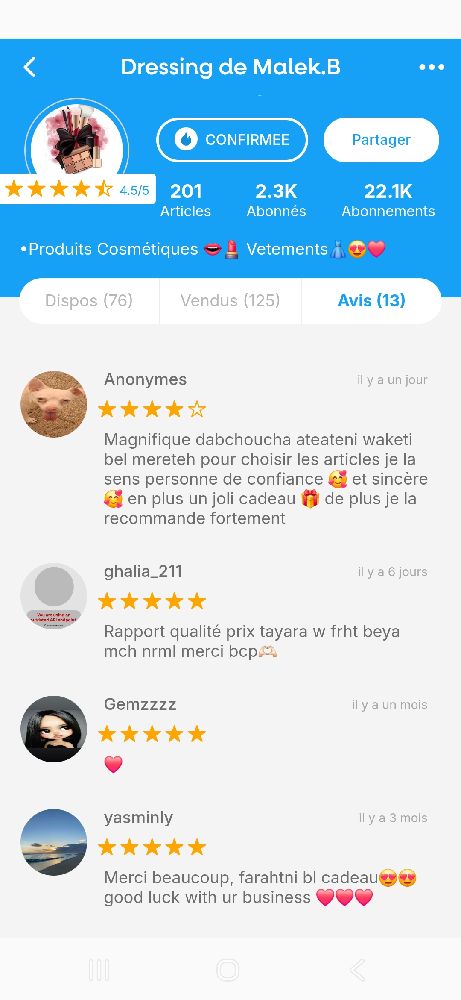The width and height of the screenshot is (461, 1000).
Task: Open yasminly's profile avatar
Action: pyautogui.click(x=54, y=842)
